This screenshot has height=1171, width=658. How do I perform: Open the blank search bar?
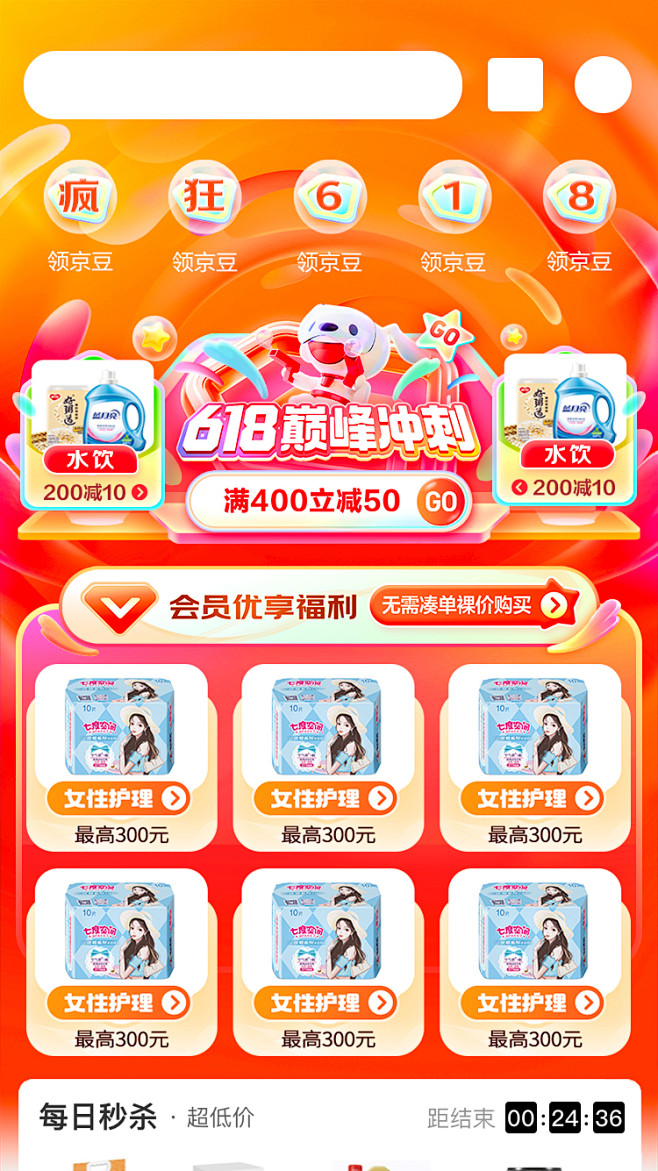pos(242,85)
